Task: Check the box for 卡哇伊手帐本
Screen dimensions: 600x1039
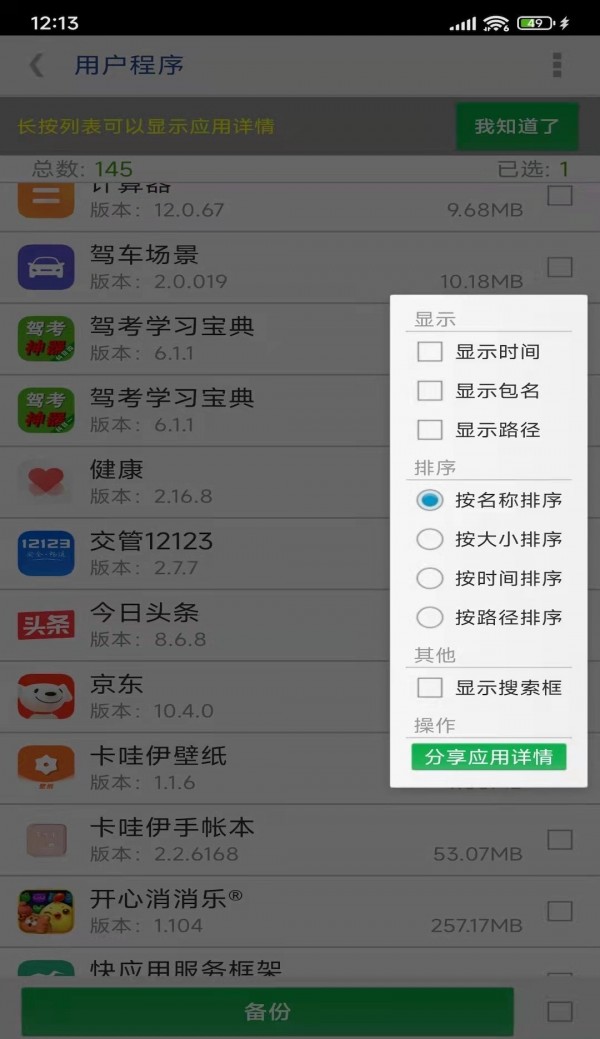Action: 560,840
